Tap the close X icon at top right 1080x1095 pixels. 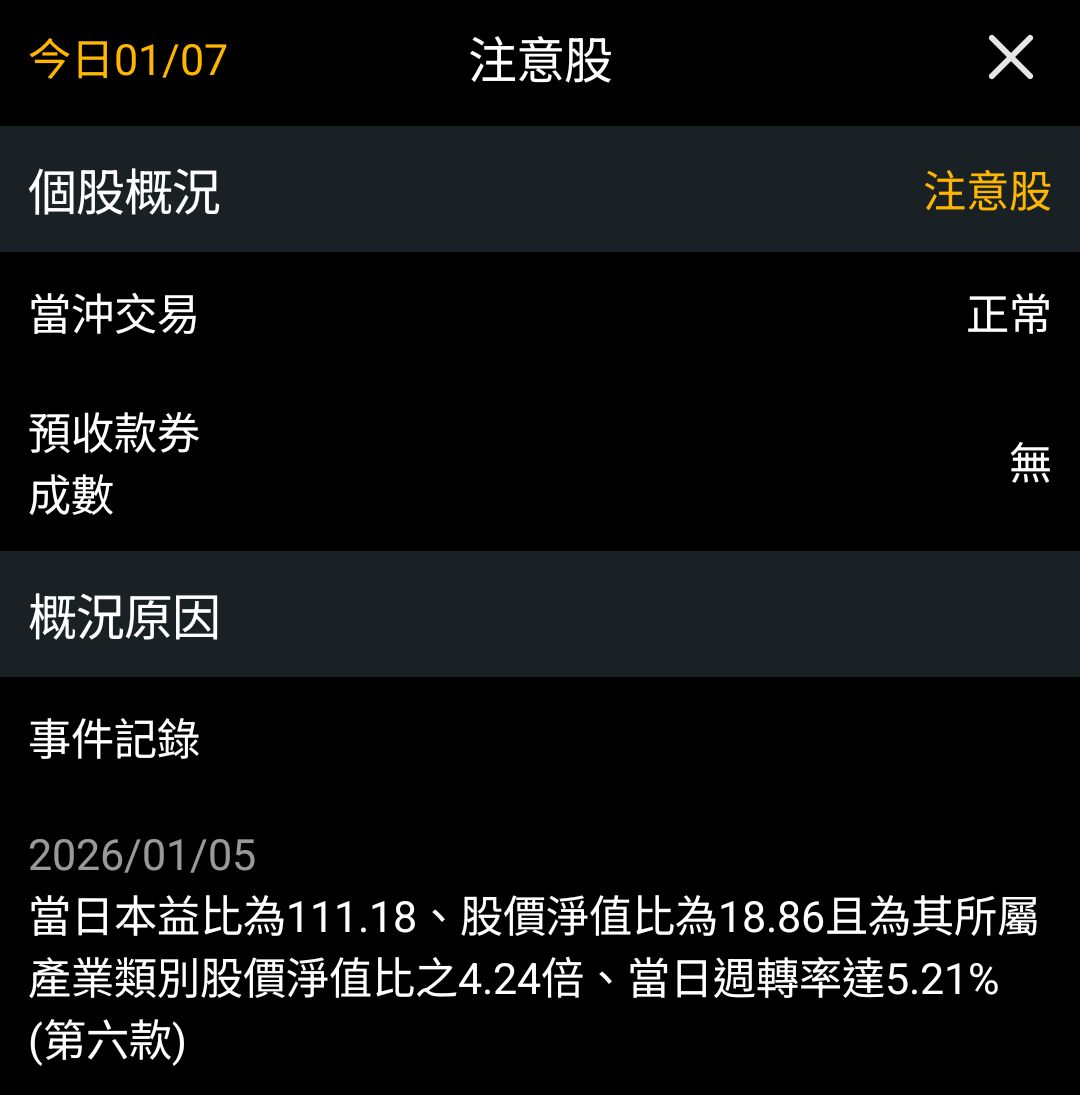[x=1011, y=57]
